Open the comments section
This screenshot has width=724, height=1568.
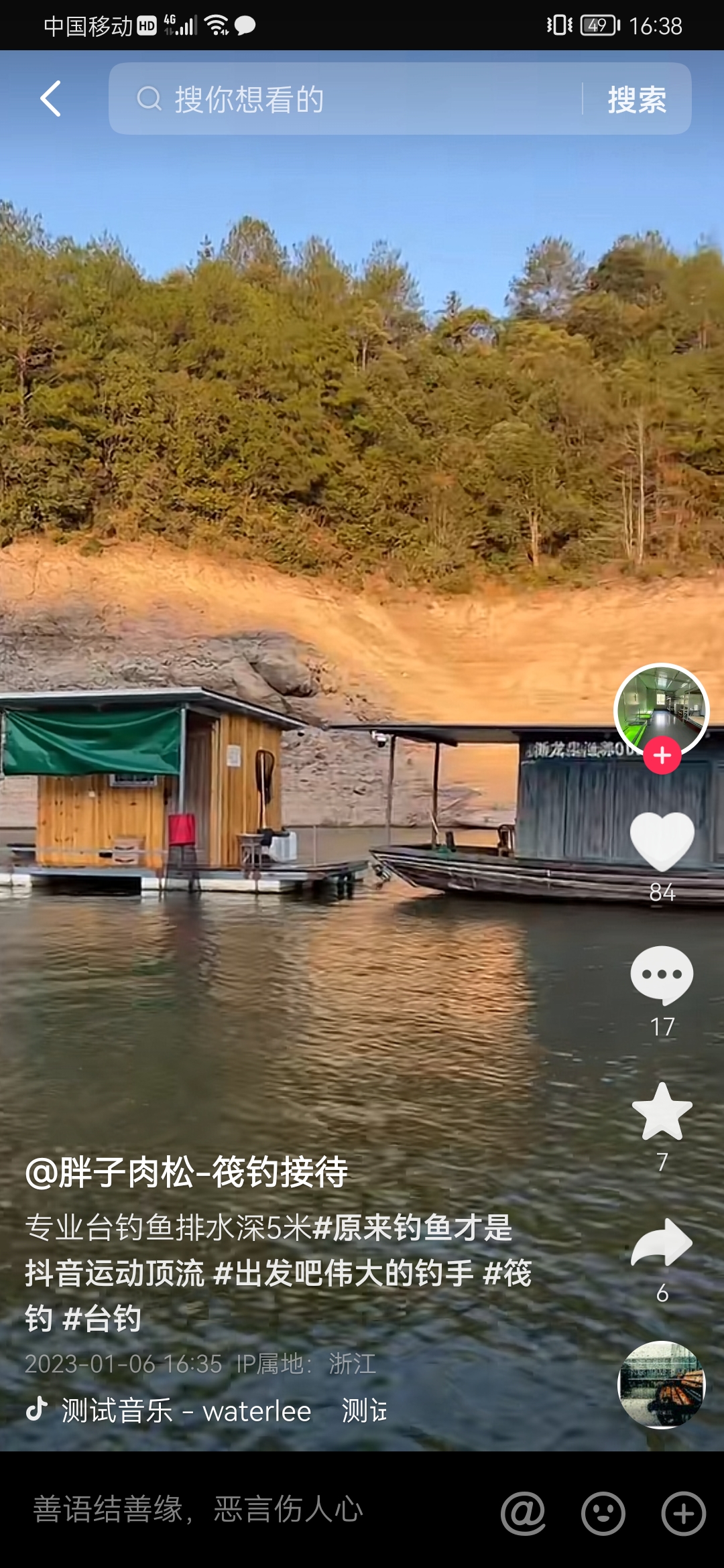tap(662, 976)
